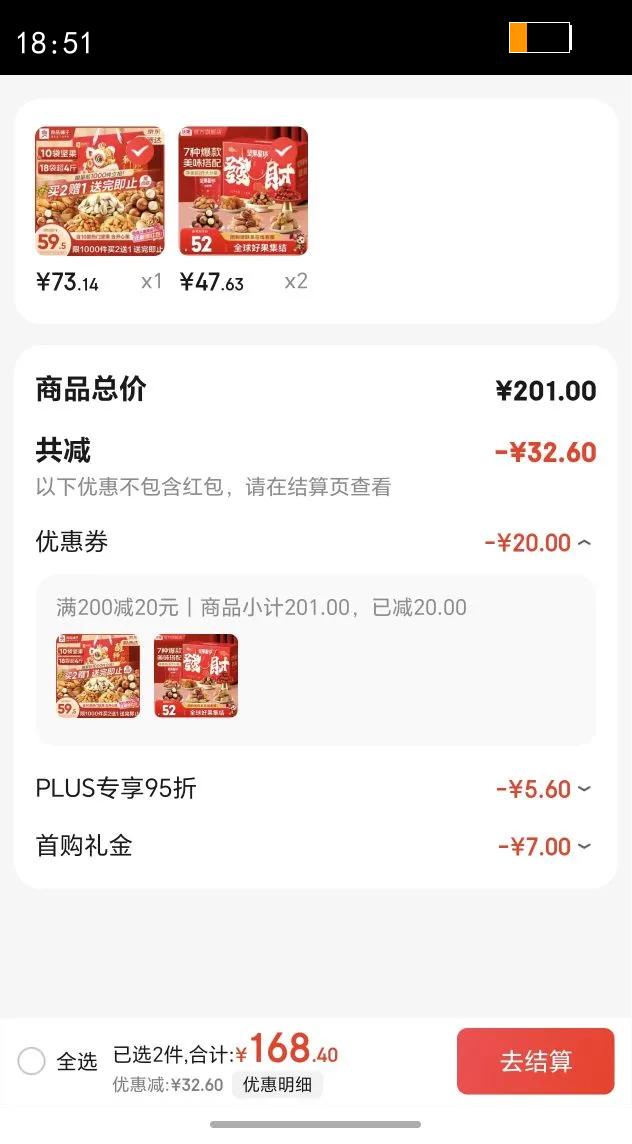Open the ¥73.14 nut gift pack product

100,191
